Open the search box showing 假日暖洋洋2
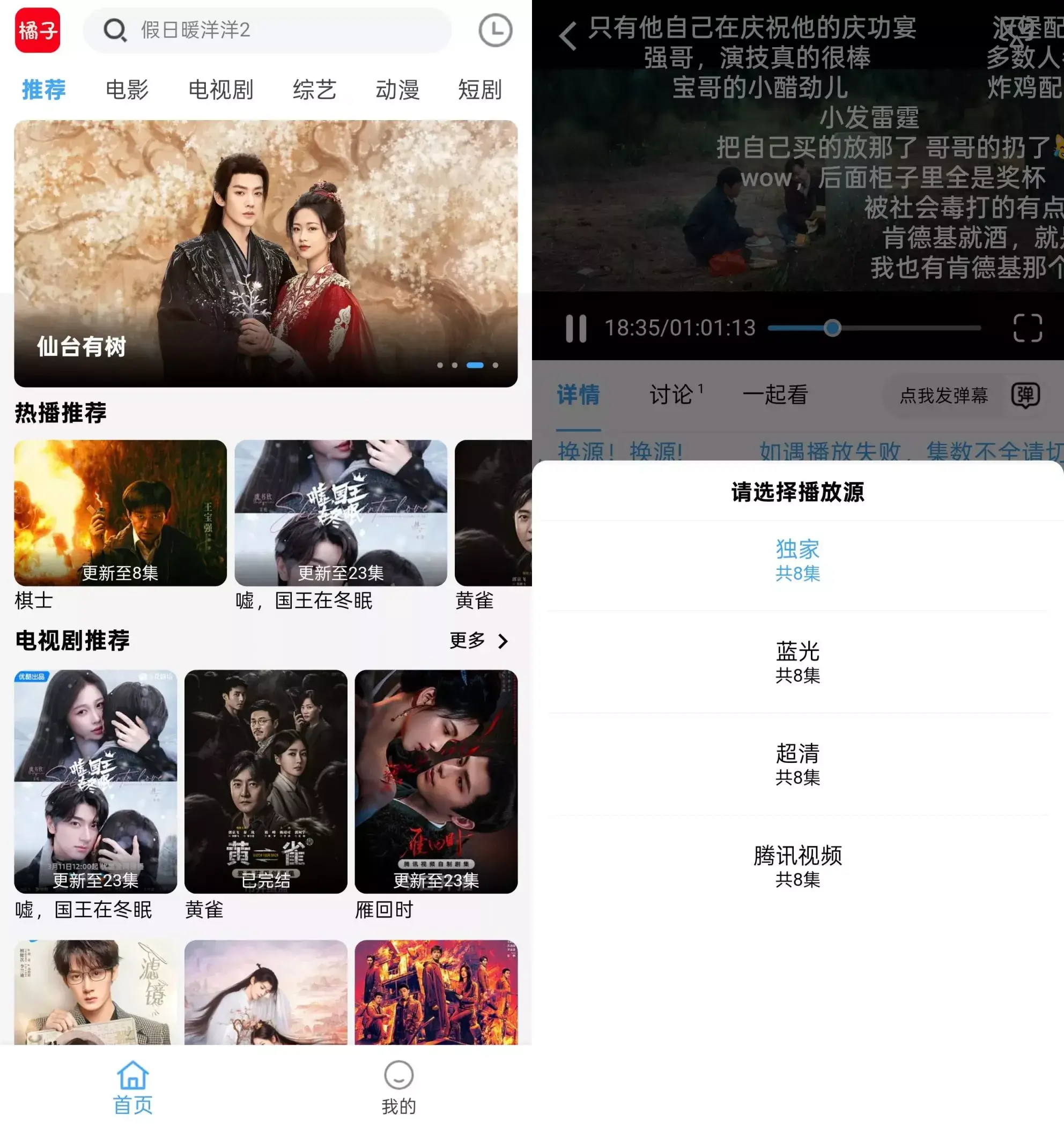1064x1129 pixels. coord(267,30)
